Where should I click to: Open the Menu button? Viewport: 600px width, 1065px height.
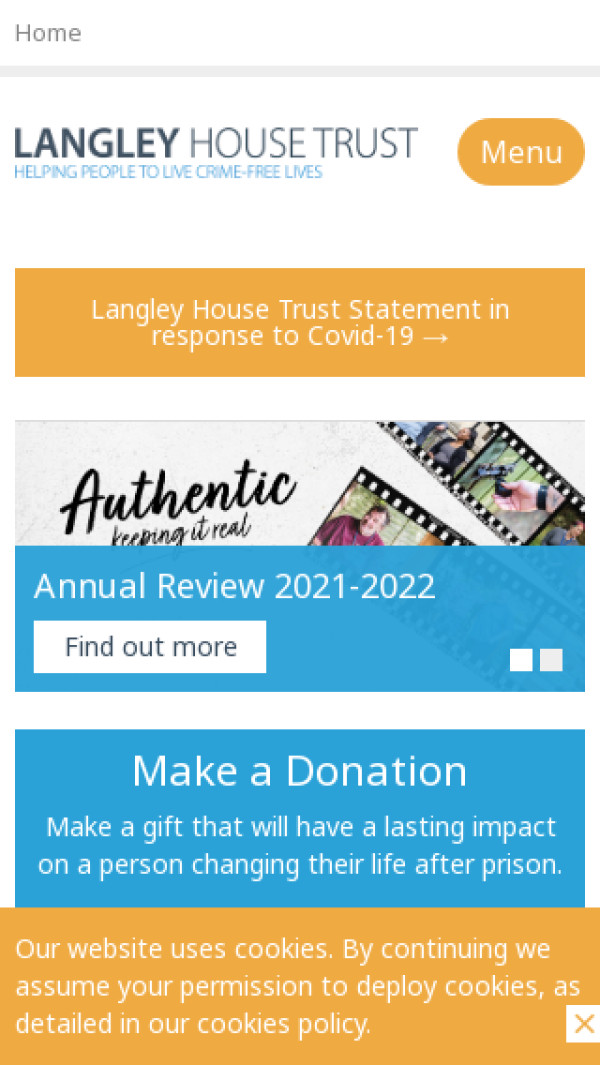[x=521, y=152]
